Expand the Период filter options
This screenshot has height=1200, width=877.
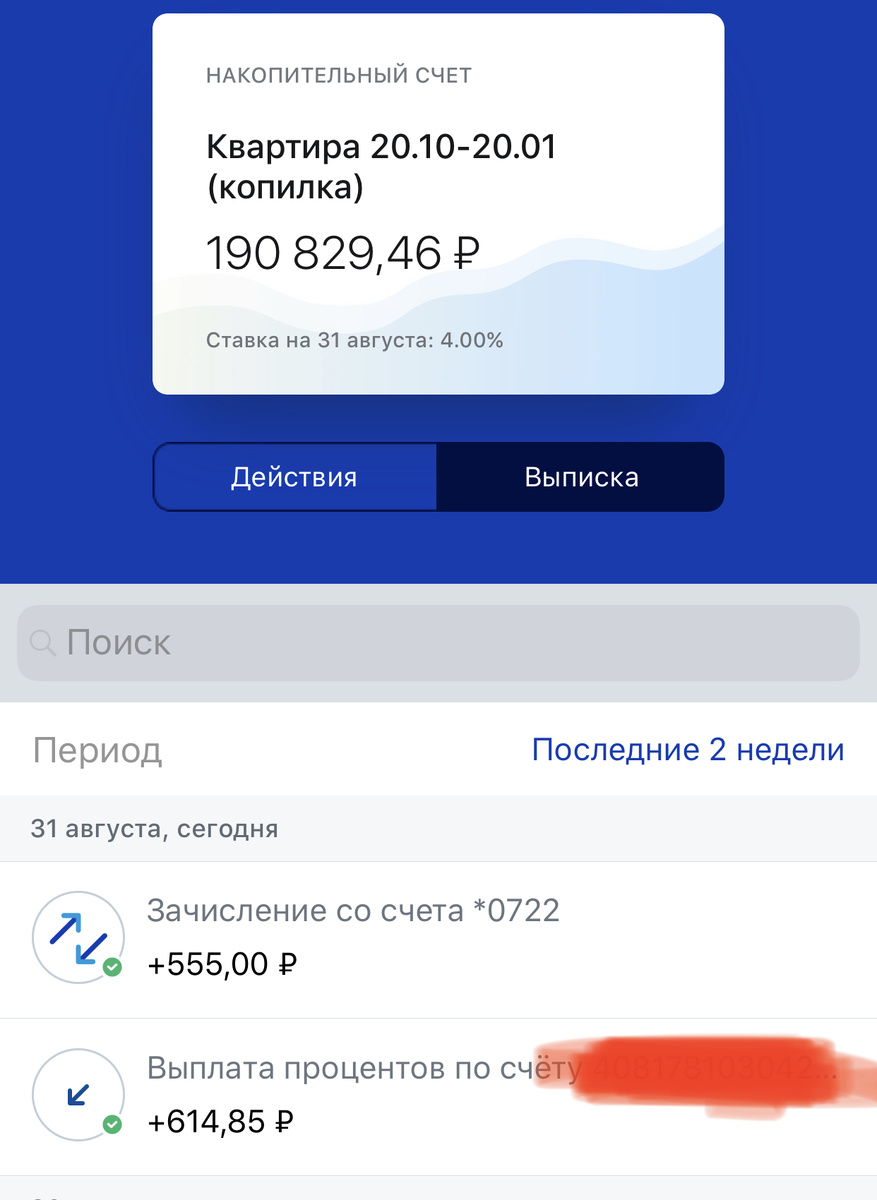pyautogui.click(x=97, y=750)
